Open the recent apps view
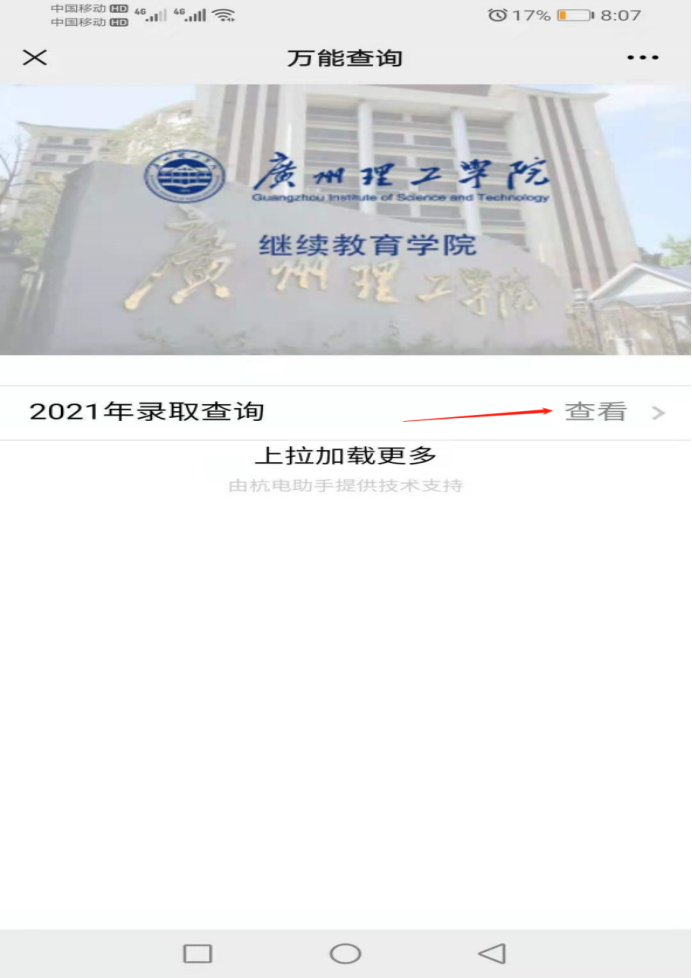 198,953
